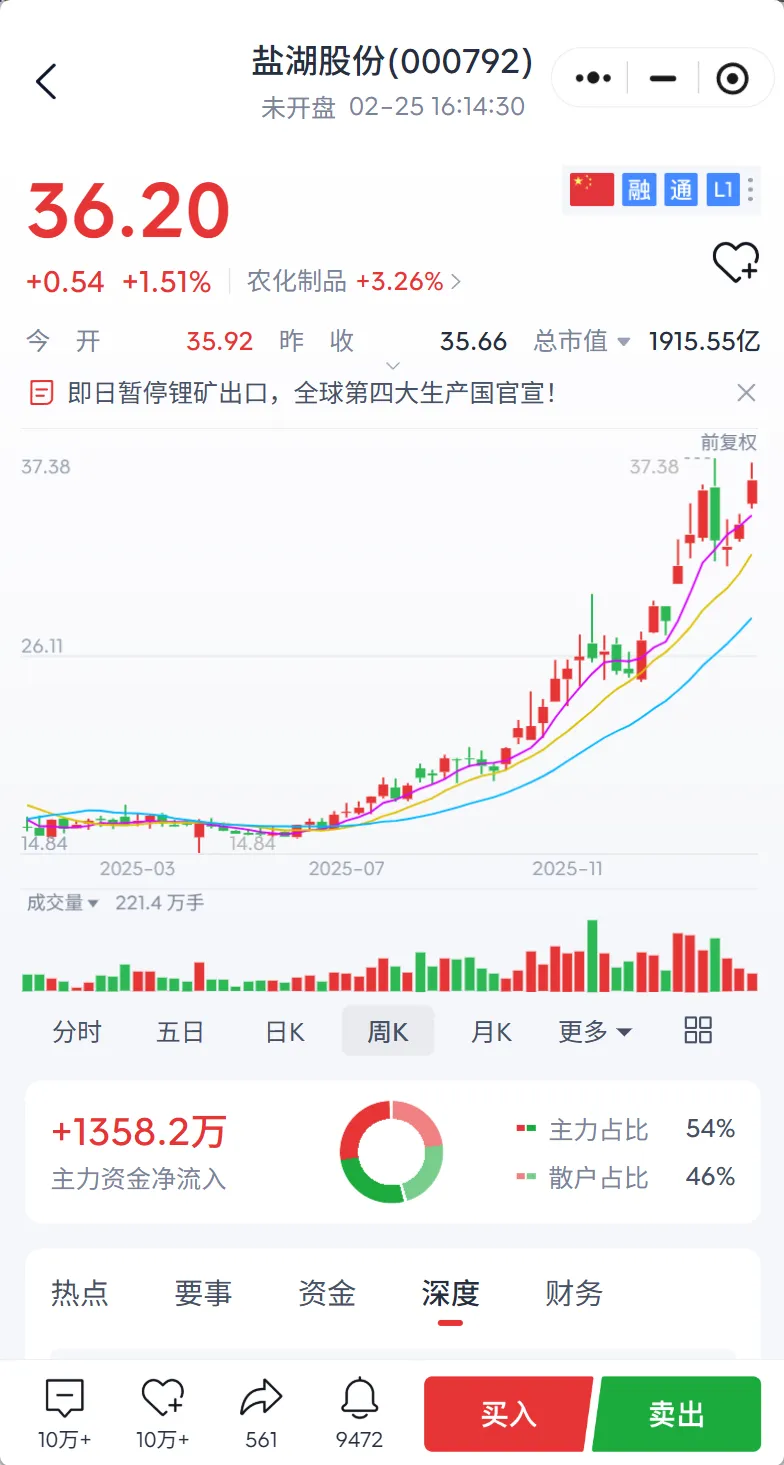The image size is (784, 1465).
Task: Expand the 更多 chart period dropdown
Action: coord(595,1031)
